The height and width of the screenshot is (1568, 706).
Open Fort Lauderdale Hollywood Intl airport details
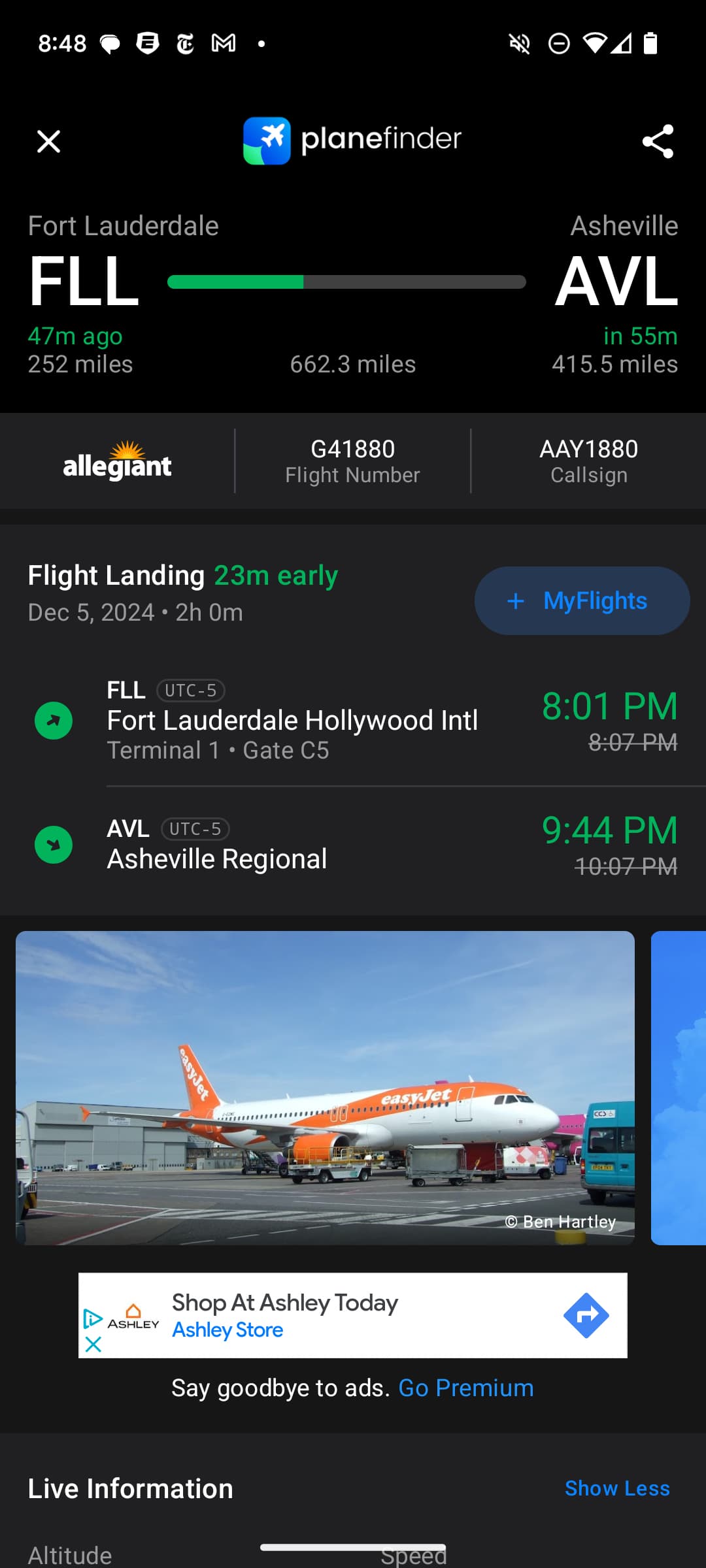292,721
